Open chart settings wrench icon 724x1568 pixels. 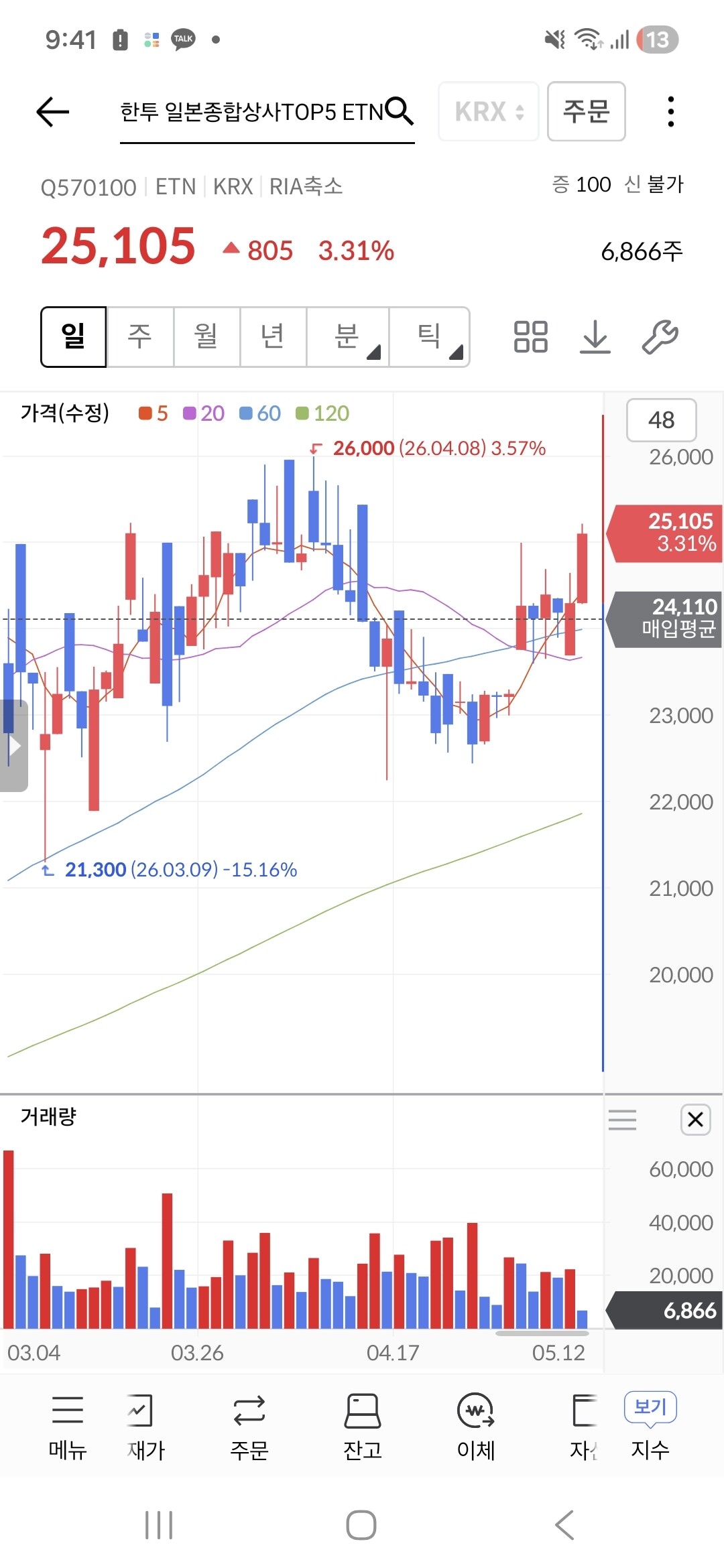[660, 336]
